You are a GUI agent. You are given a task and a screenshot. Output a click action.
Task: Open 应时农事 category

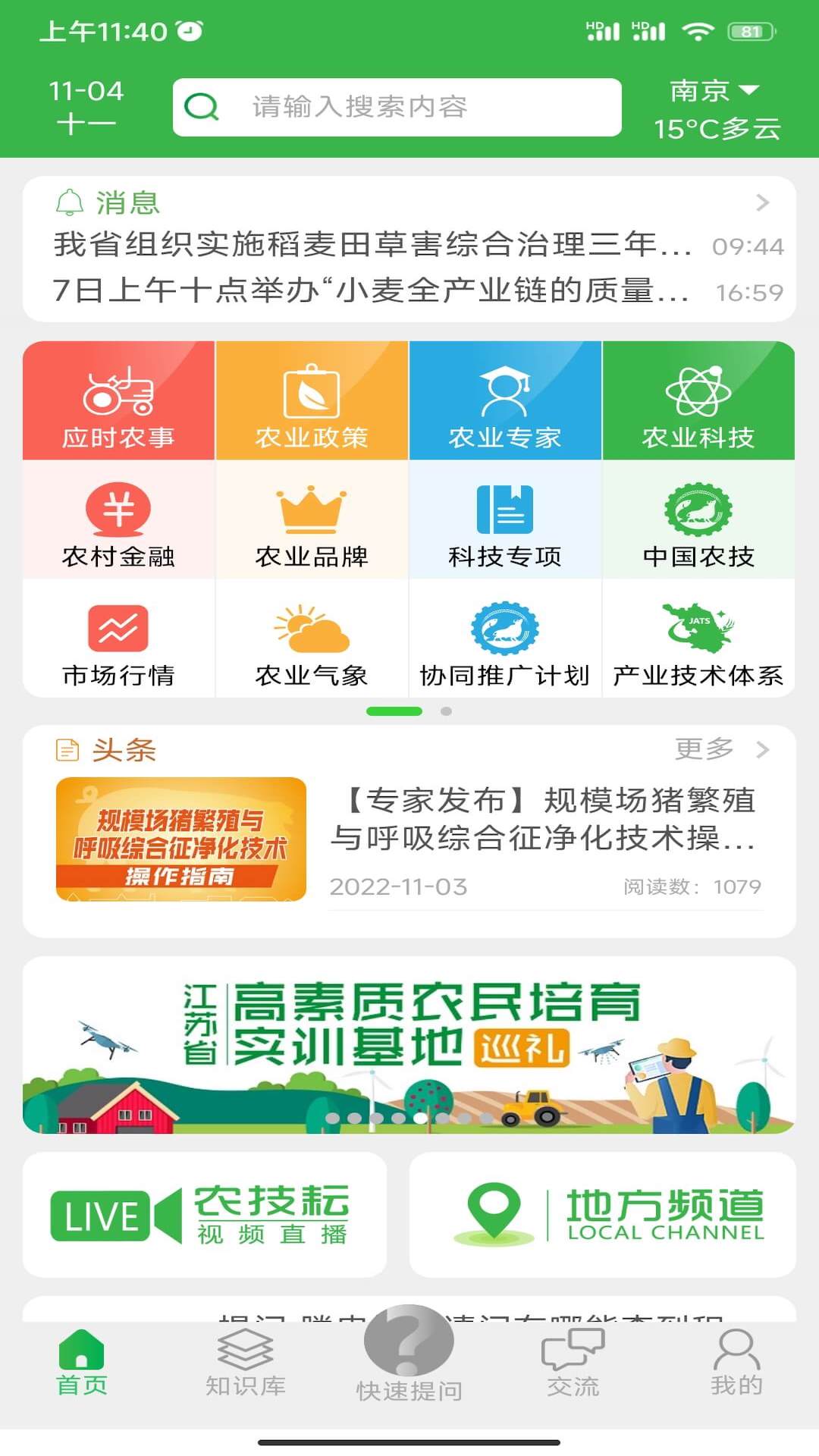(119, 400)
